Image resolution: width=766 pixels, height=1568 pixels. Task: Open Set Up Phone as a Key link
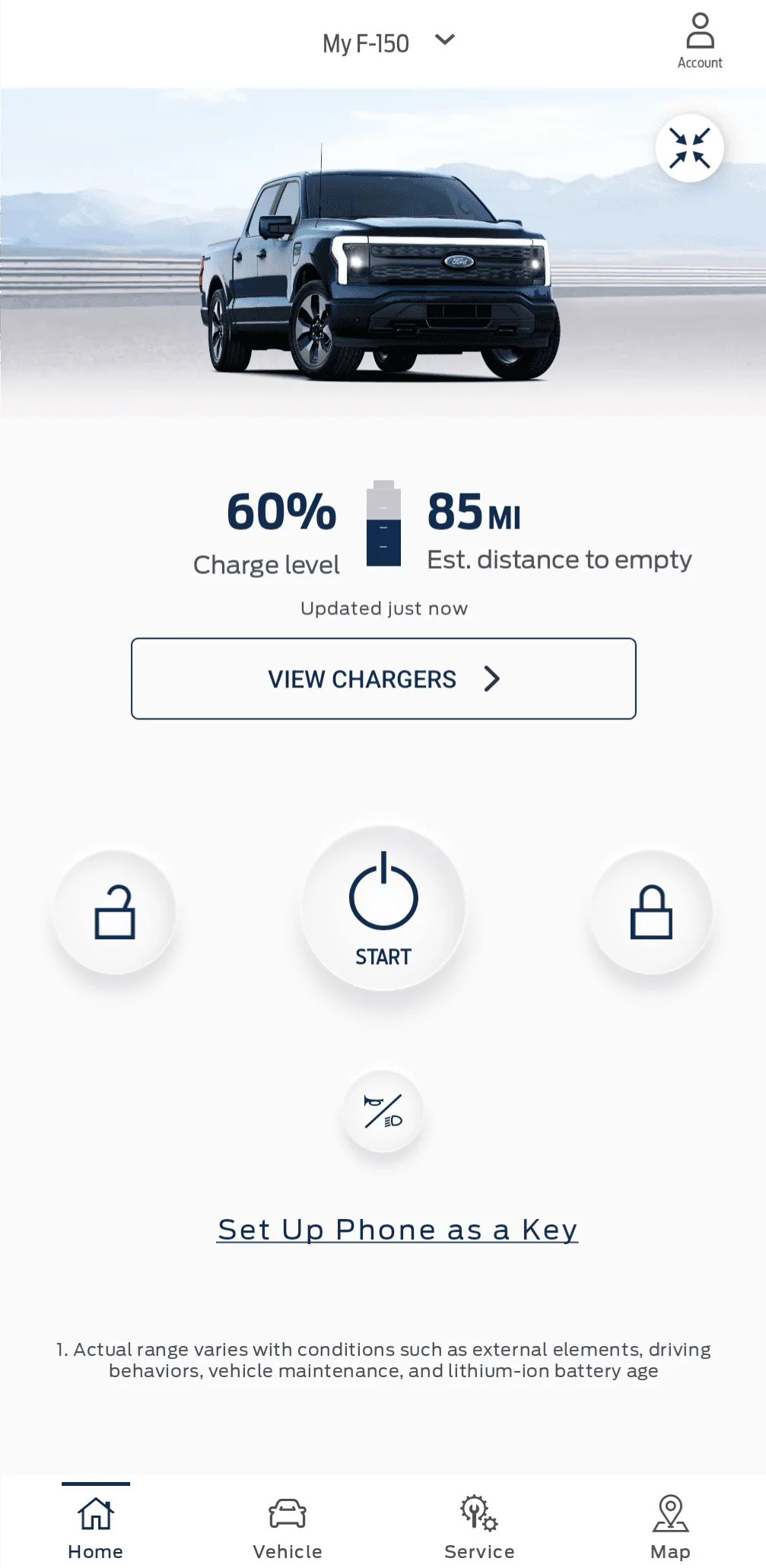tap(397, 1229)
